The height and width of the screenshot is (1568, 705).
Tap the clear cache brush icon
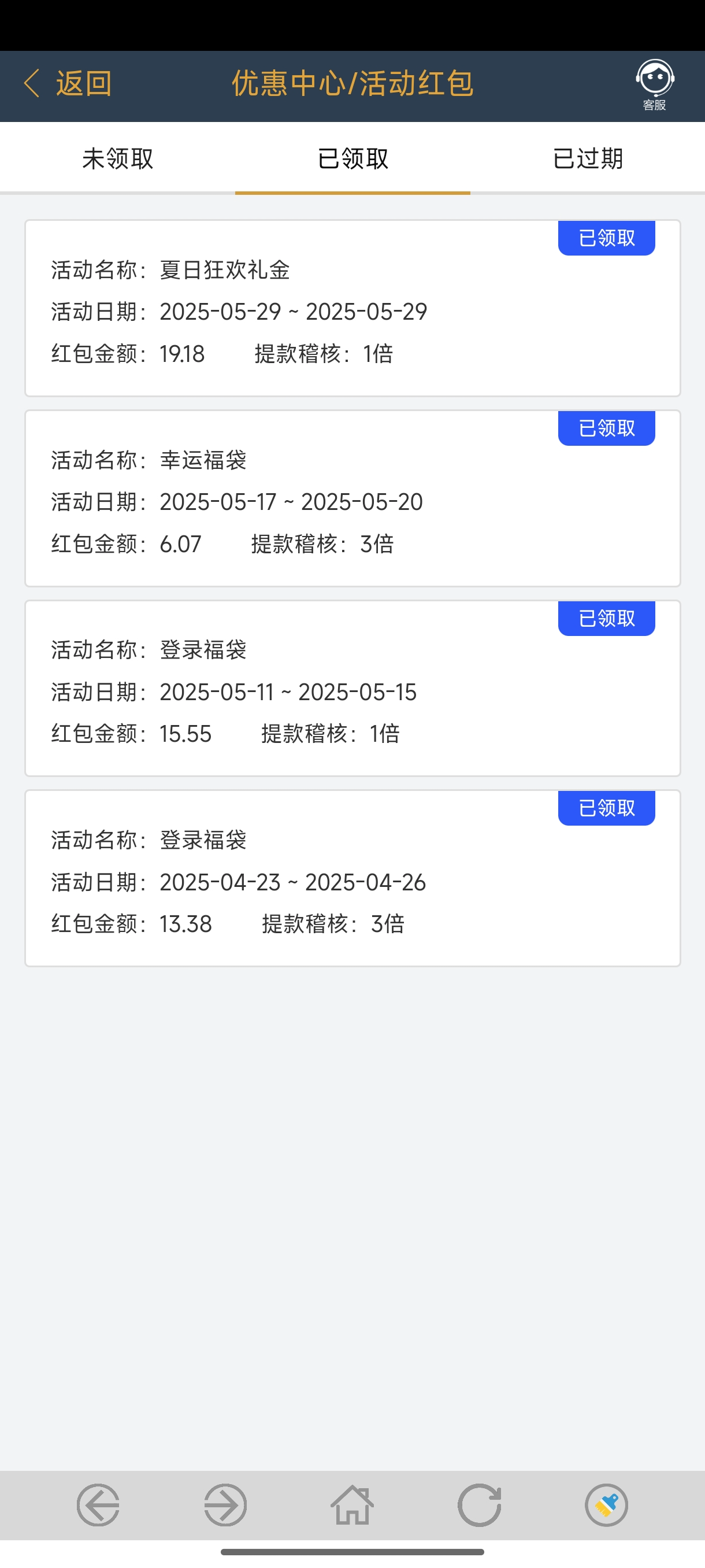click(x=606, y=1505)
